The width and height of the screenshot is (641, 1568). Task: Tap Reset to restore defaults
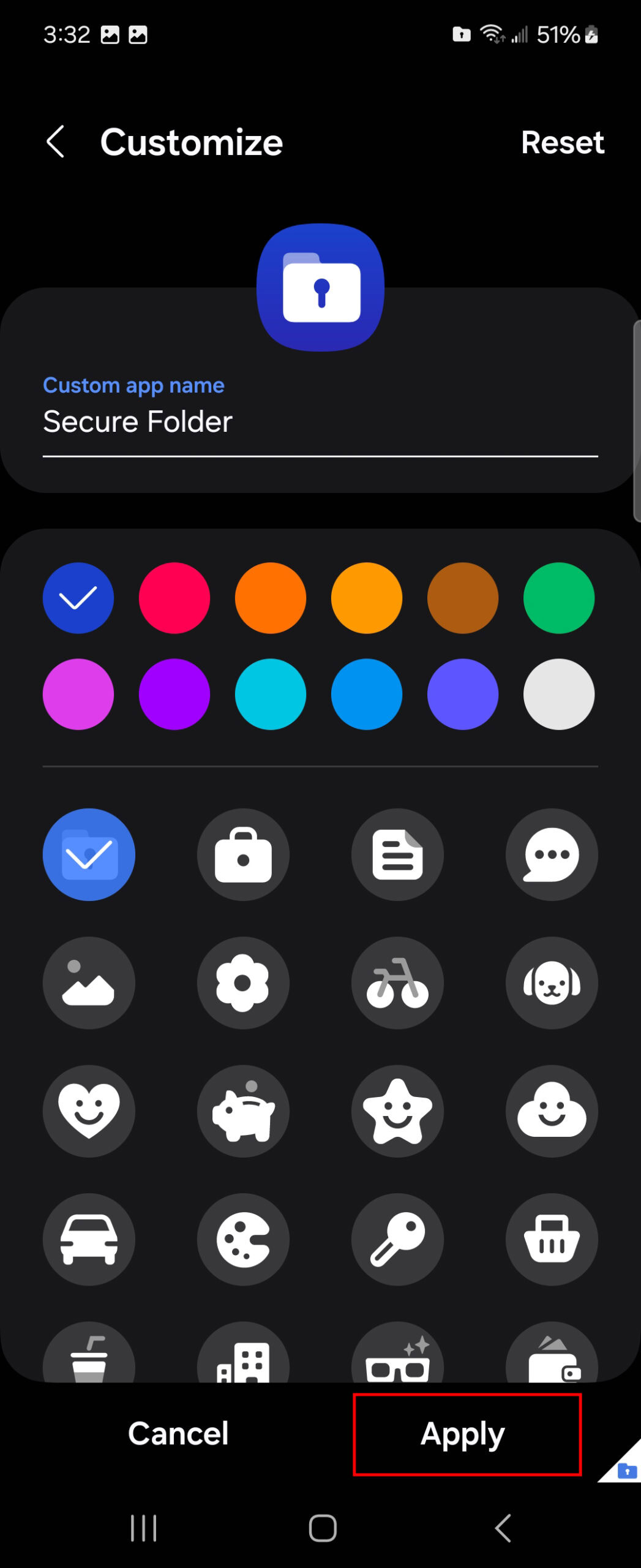point(562,143)
